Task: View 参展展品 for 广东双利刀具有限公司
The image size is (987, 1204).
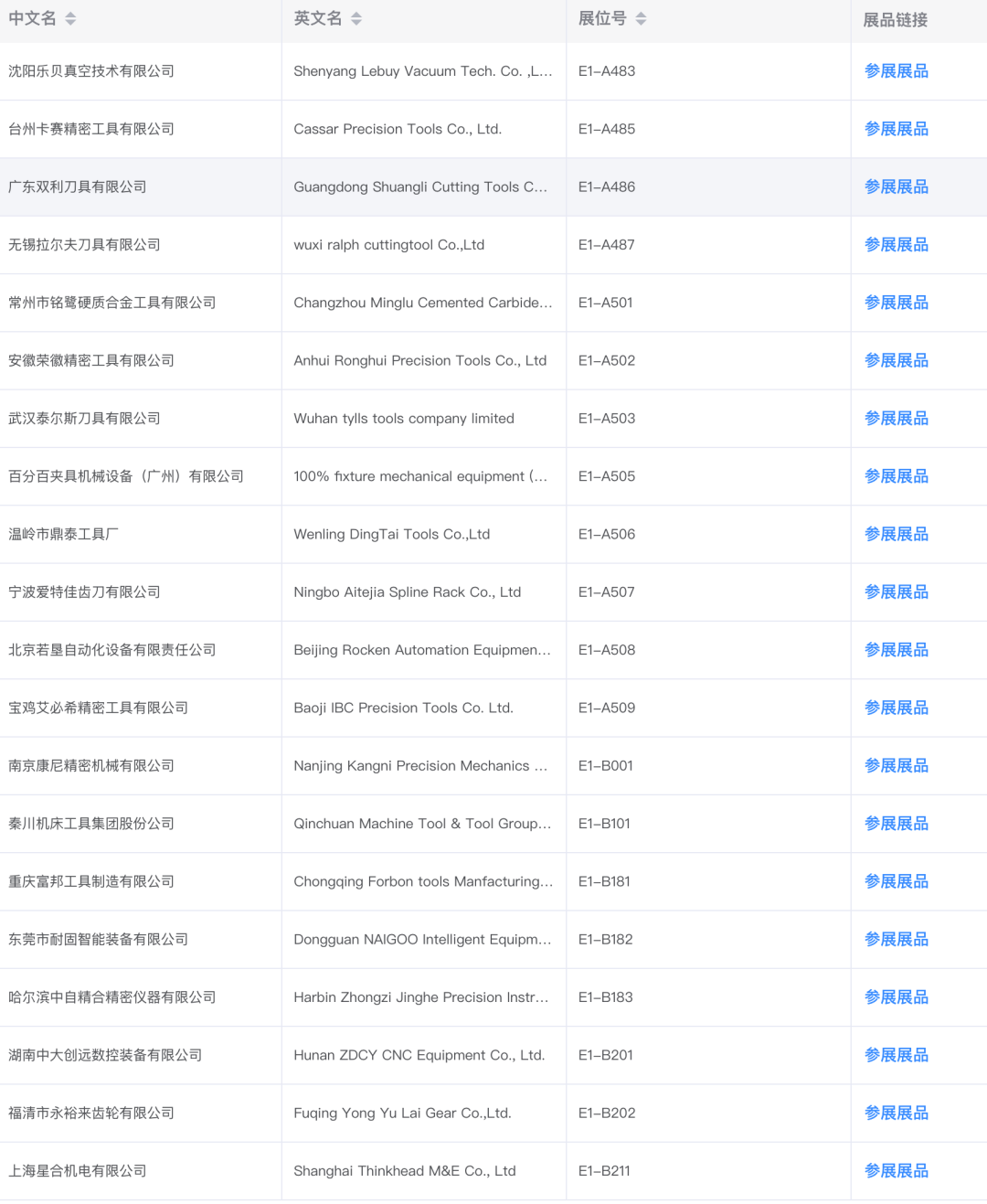Action: (896, 186)
